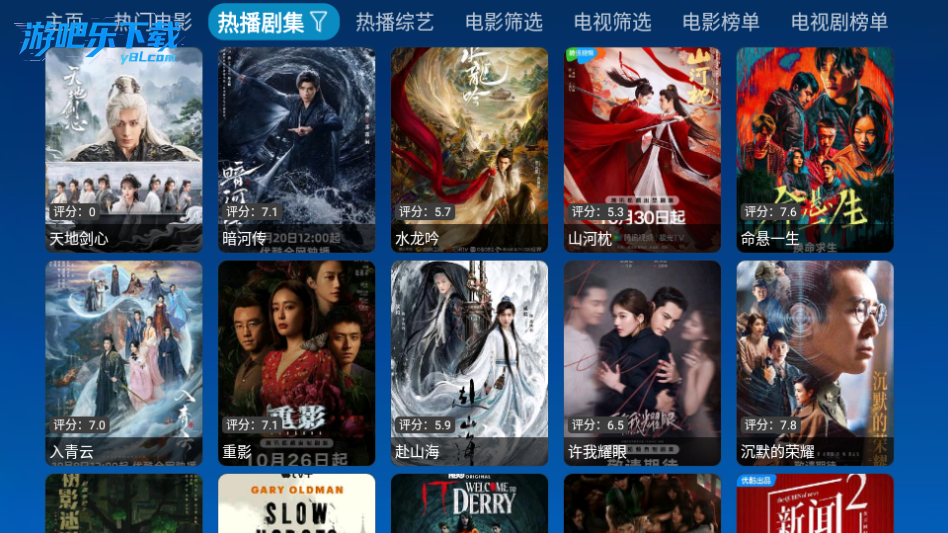This screenshot has height=533, width=948.
Task: Select the 重影 poster card
Action: coord(297,362)
